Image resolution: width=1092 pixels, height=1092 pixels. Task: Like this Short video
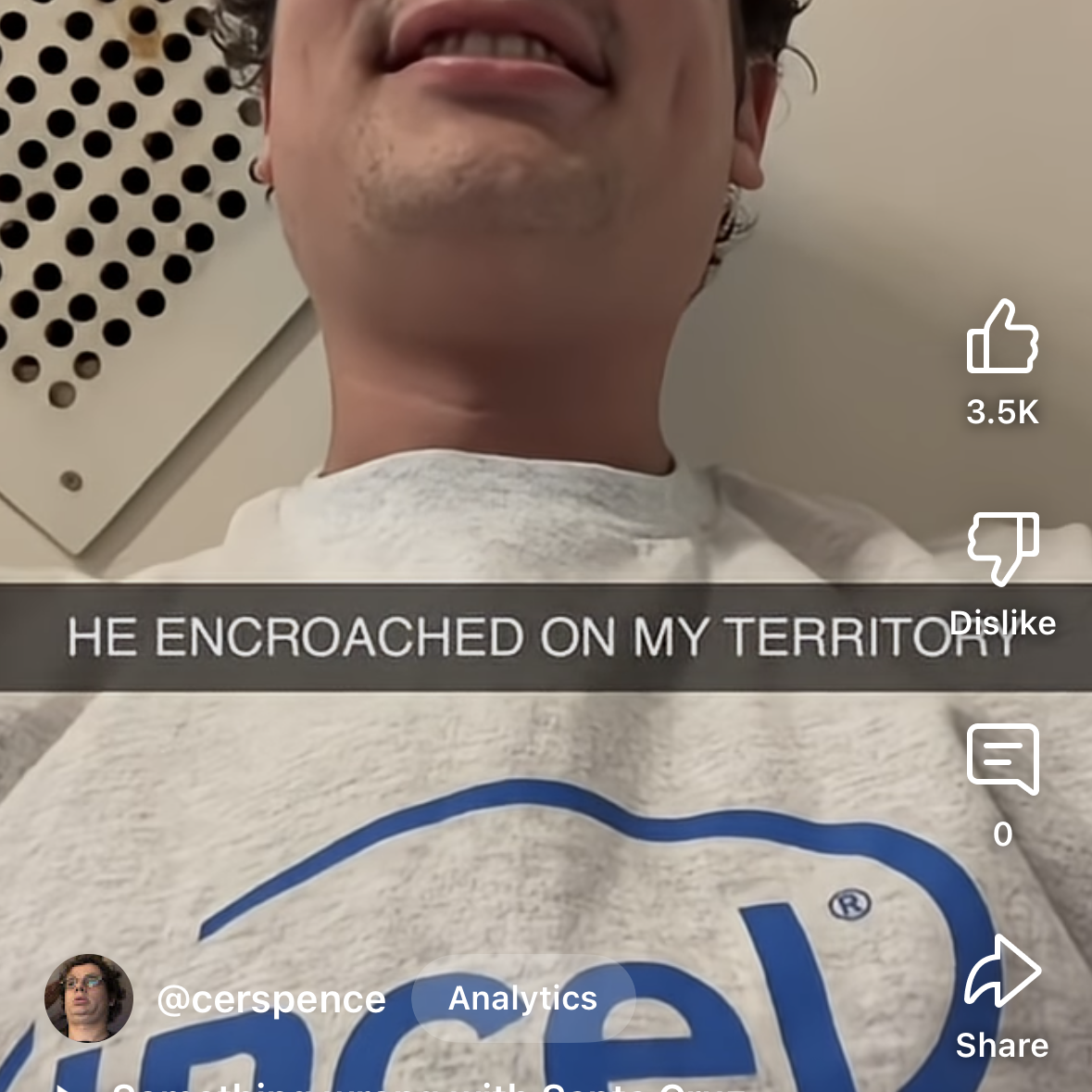click(x=1002, y=338)
